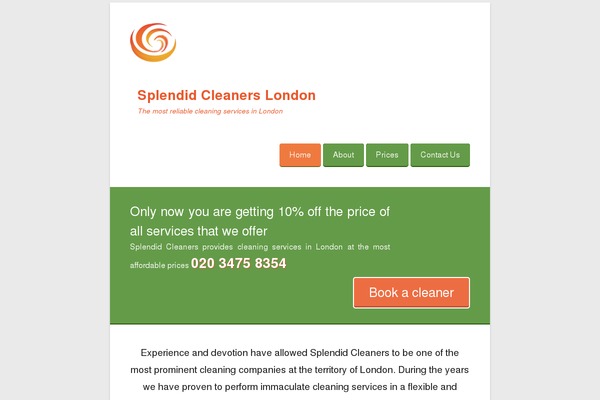Go to the About page
The image size is (600, 400).
(343, 155)
